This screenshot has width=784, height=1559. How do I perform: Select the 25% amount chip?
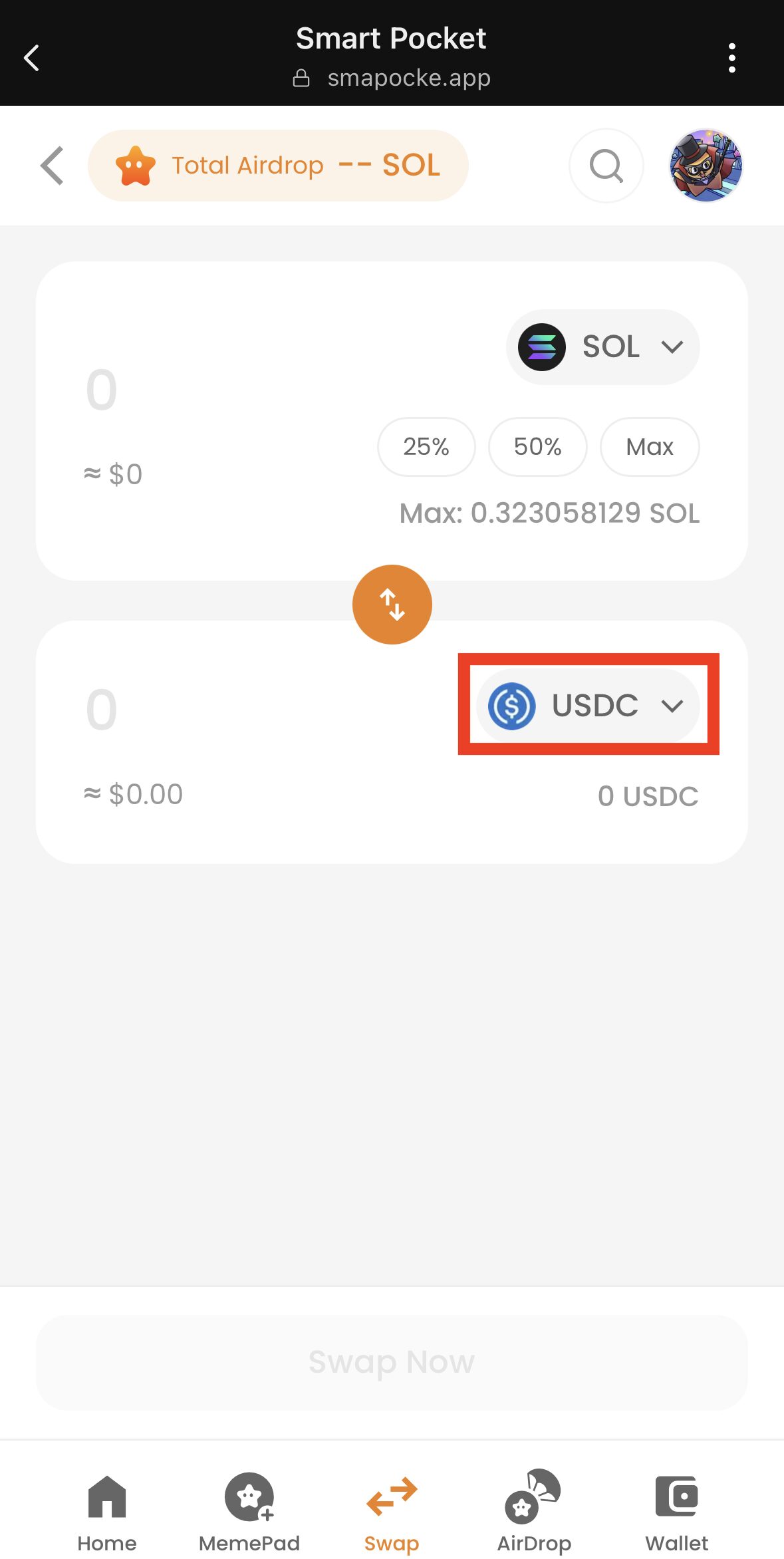click(x=426, y=447)
